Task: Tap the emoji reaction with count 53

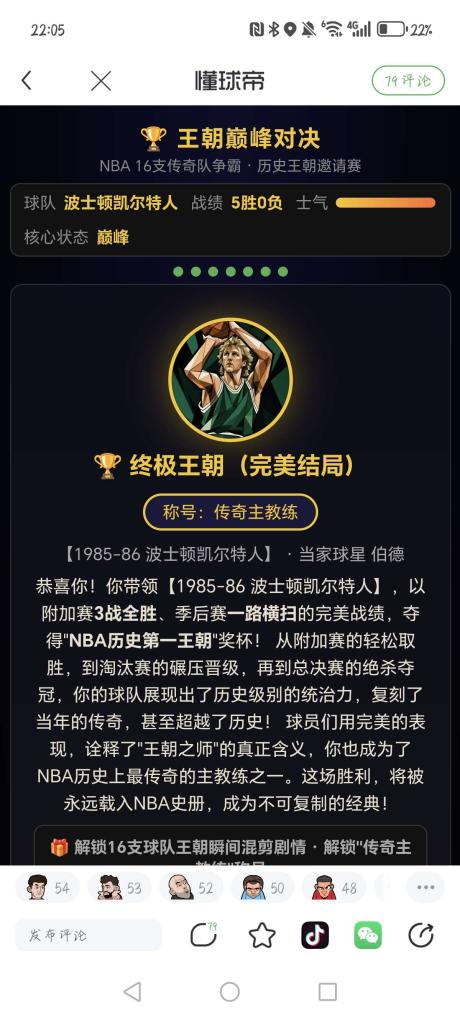Action: coord(119,887)
